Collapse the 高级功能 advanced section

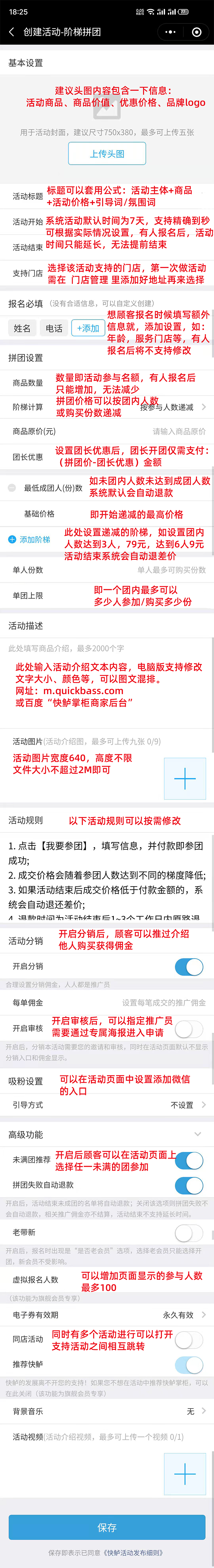(197, 1134)
